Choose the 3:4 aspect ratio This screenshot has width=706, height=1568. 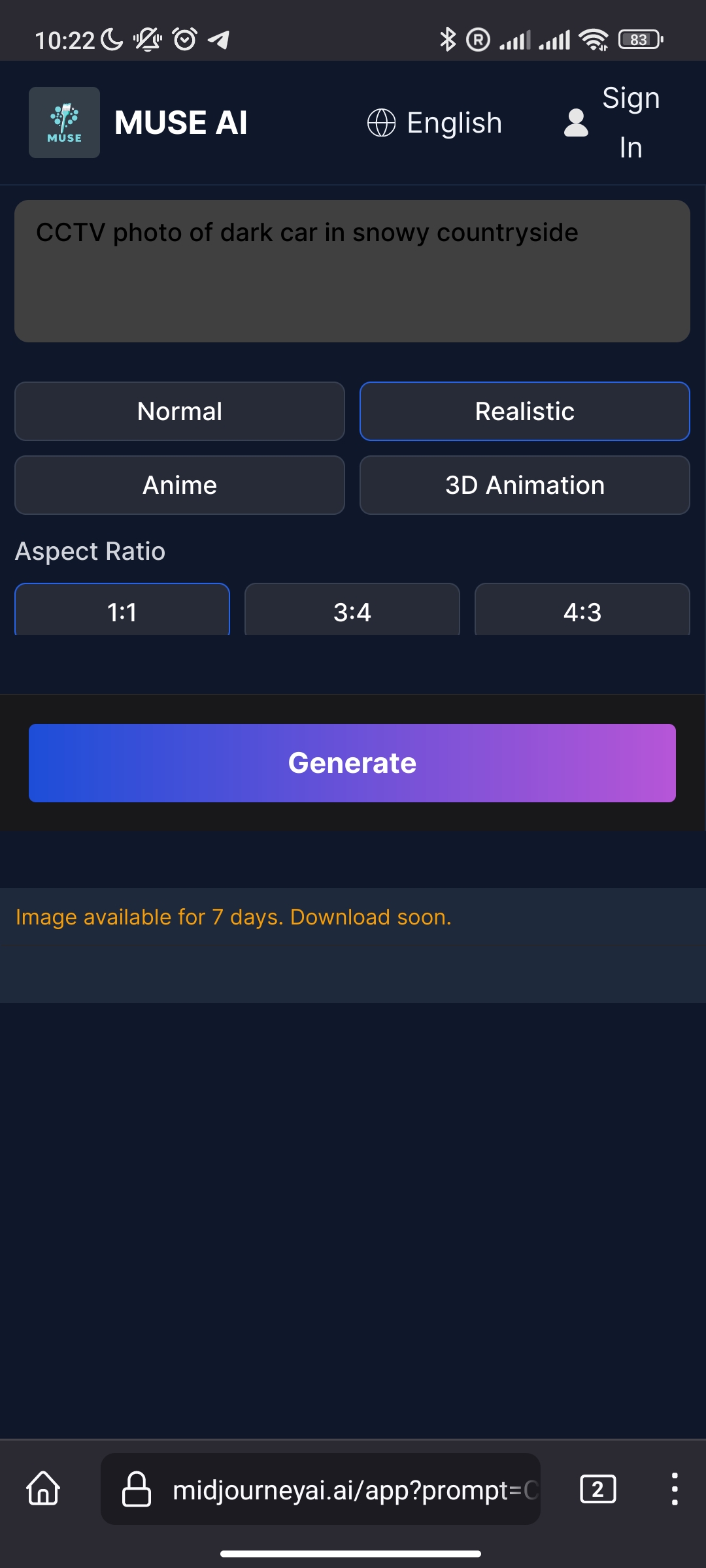352,610
